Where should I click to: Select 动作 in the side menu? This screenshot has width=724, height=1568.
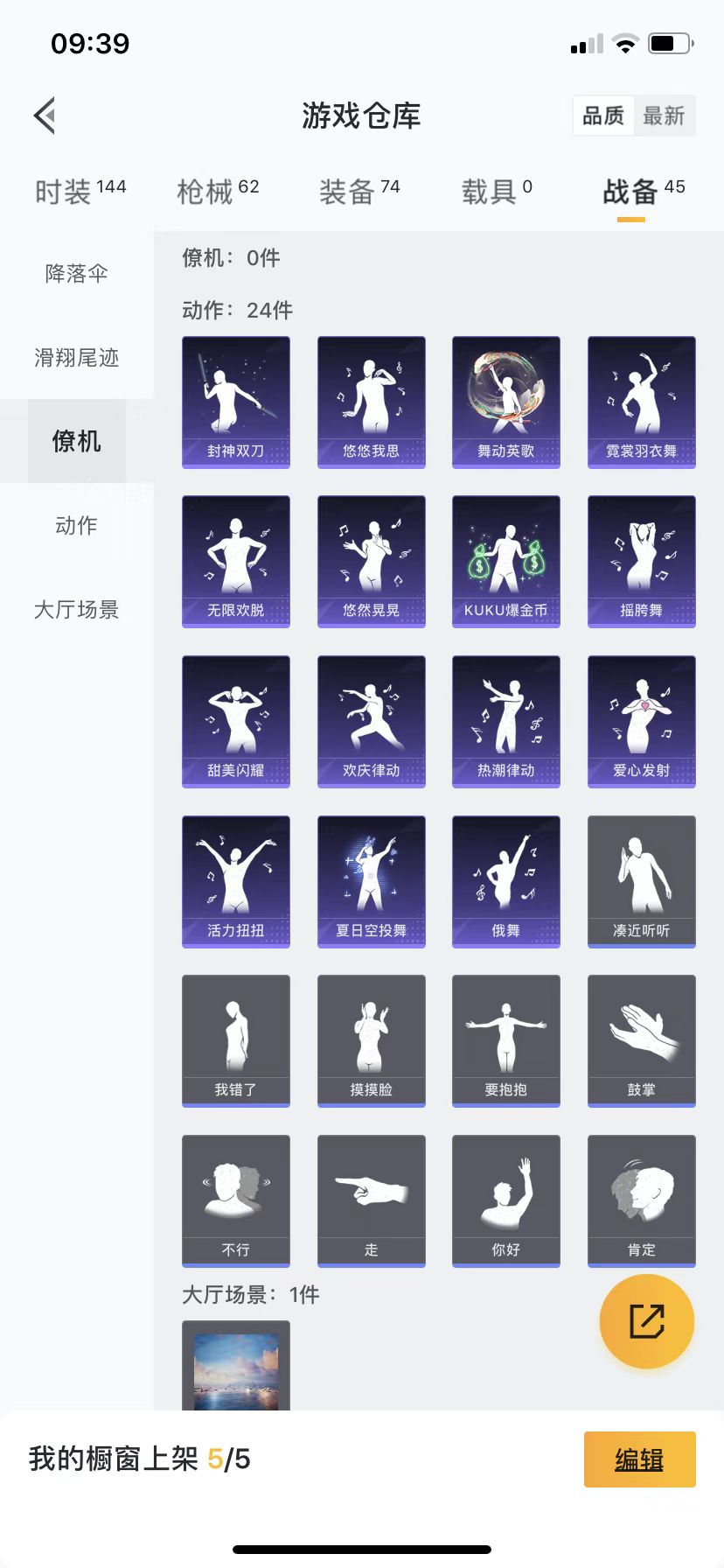pos(77,526)
